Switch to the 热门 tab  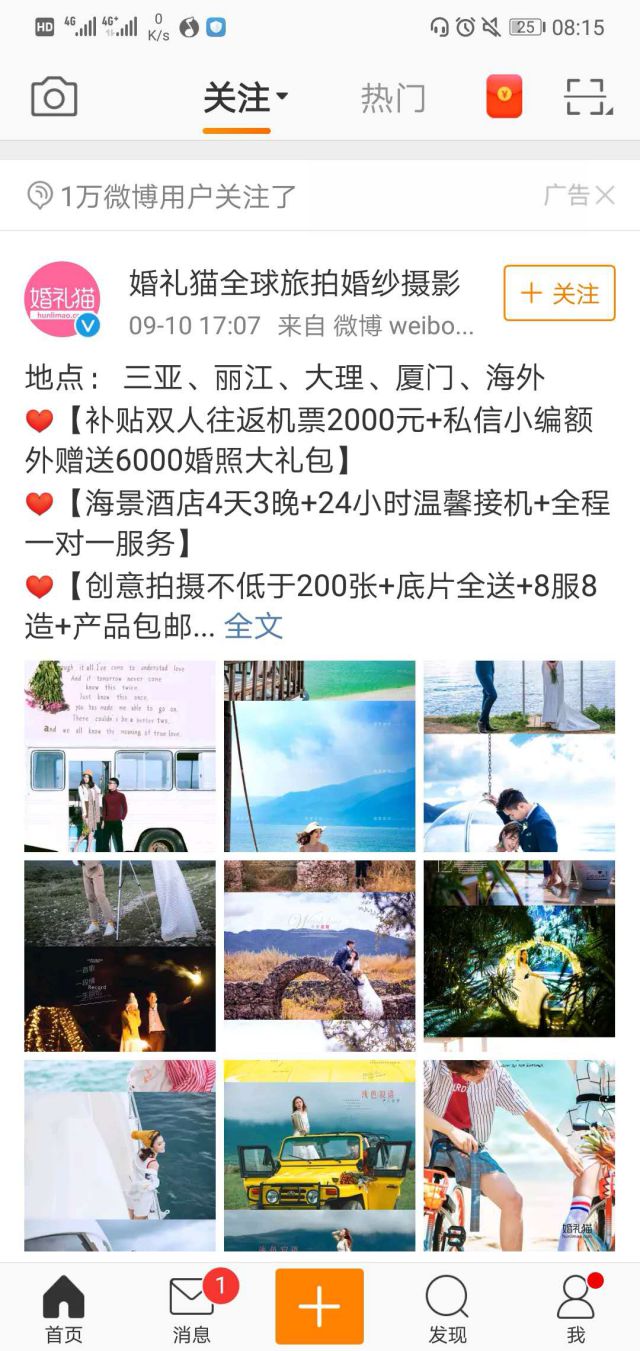coord(393,98)
